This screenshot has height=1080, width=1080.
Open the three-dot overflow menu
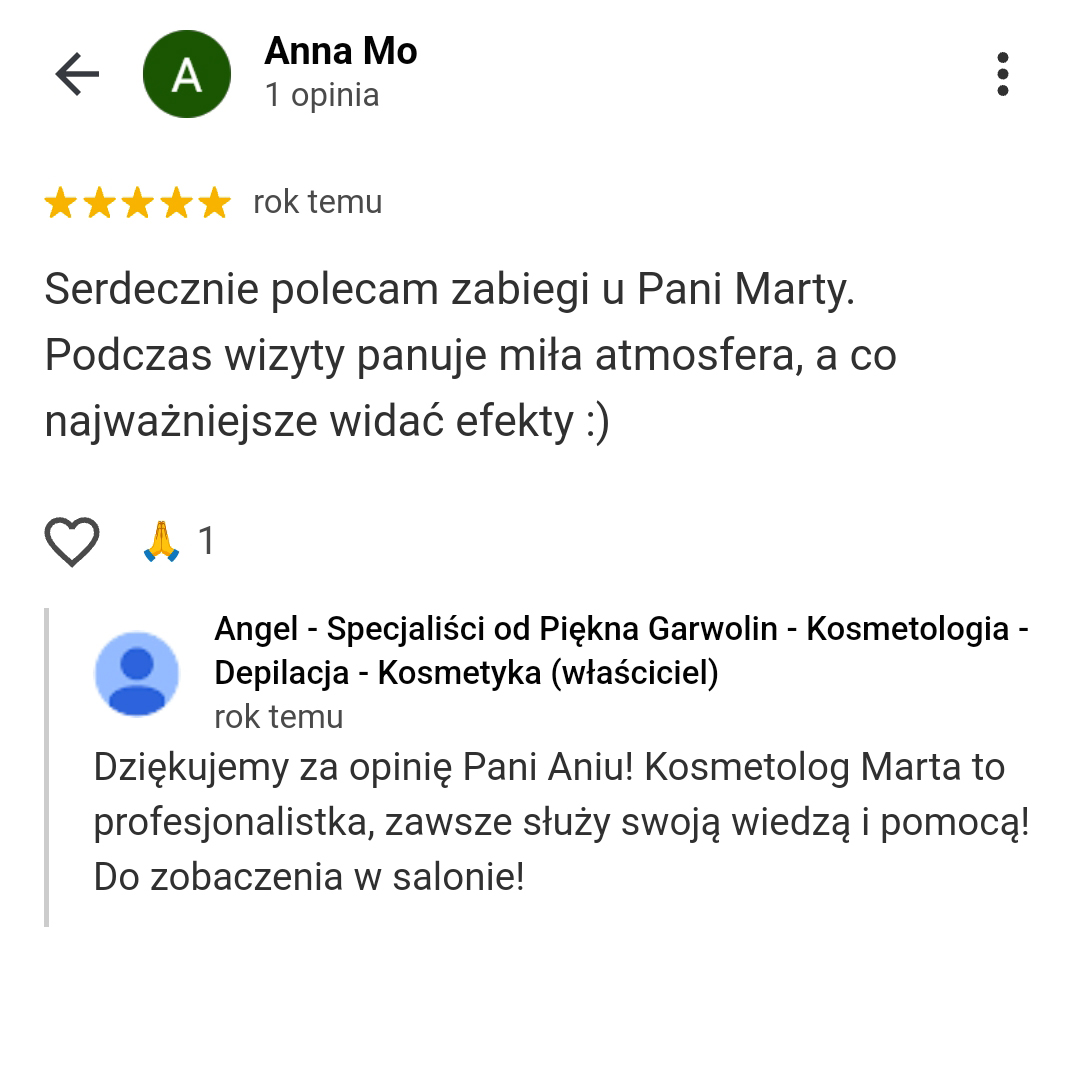pos(1002,75)
